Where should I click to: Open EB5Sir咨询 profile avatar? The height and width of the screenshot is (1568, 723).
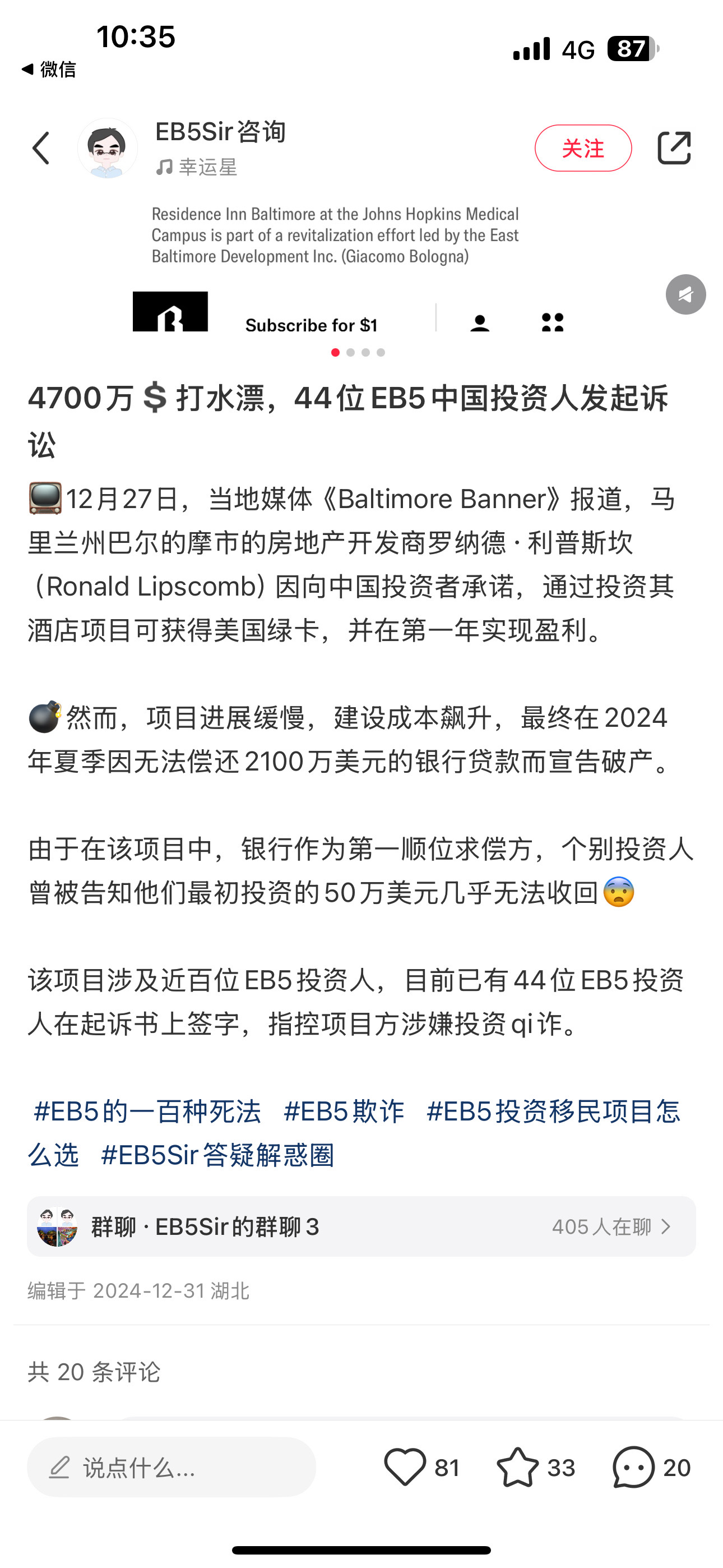tap(108, 148)
